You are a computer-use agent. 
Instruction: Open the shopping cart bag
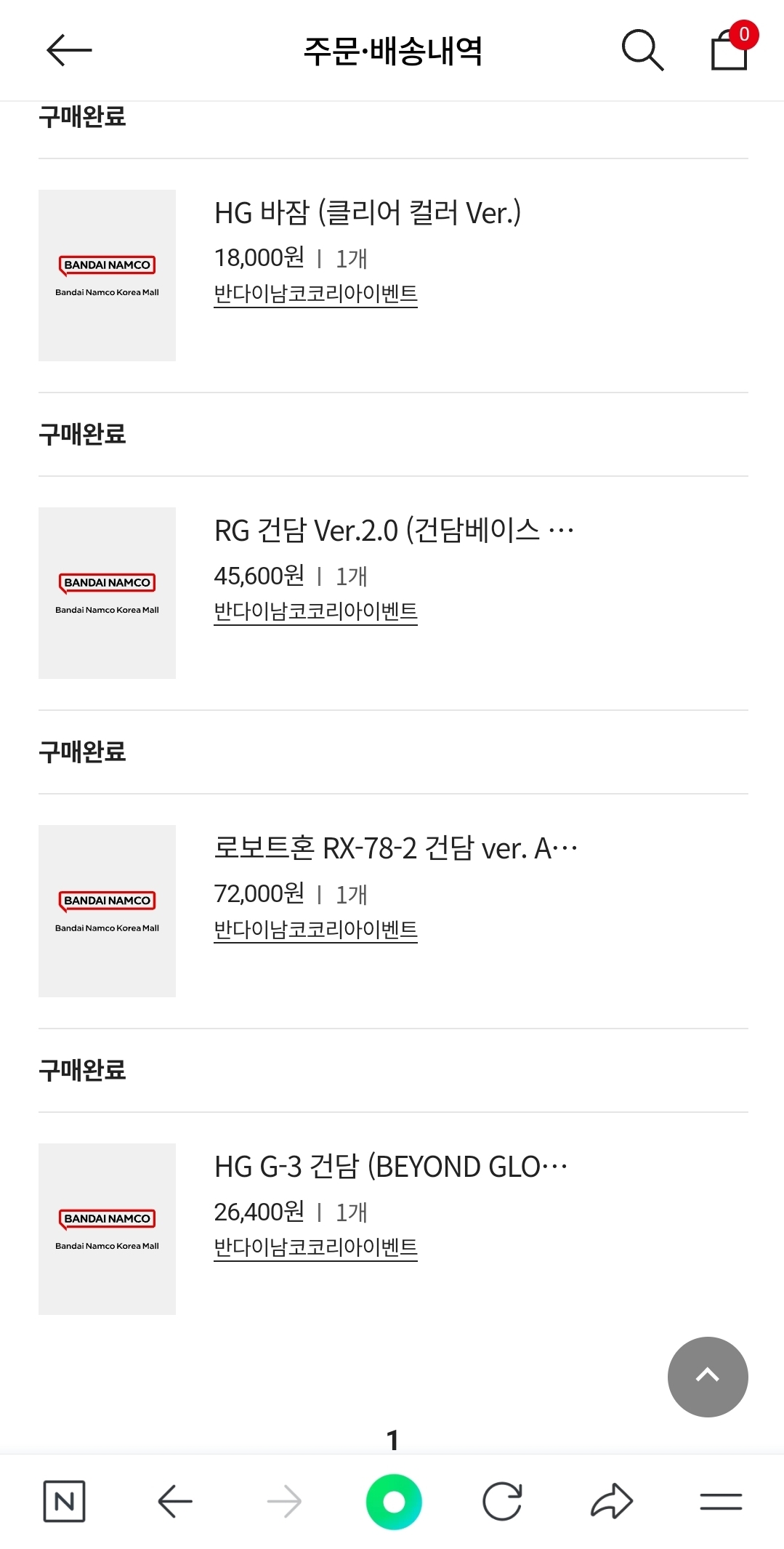(x=730, y=50)
